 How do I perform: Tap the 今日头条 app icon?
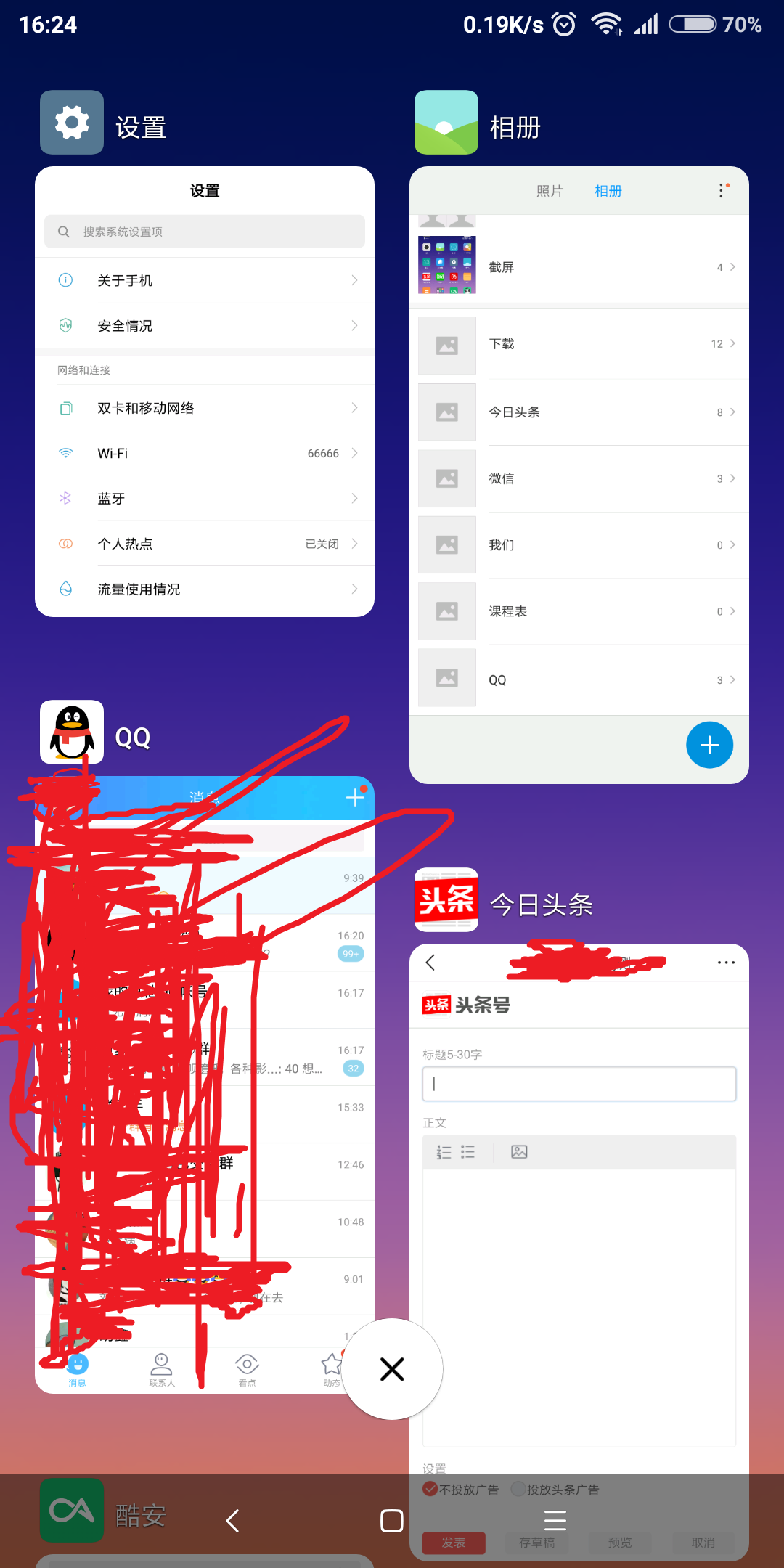pos(446,900)
